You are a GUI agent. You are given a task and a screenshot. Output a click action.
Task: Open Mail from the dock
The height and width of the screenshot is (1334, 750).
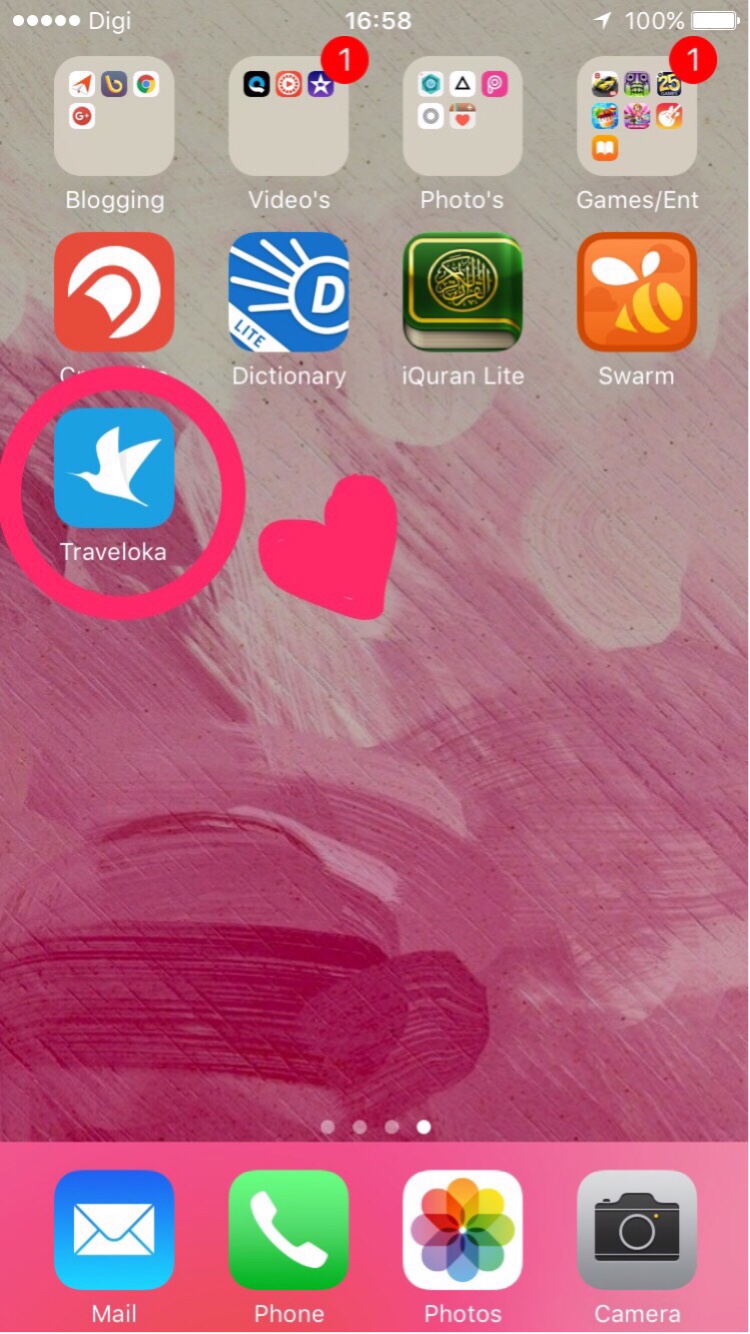114,1230
